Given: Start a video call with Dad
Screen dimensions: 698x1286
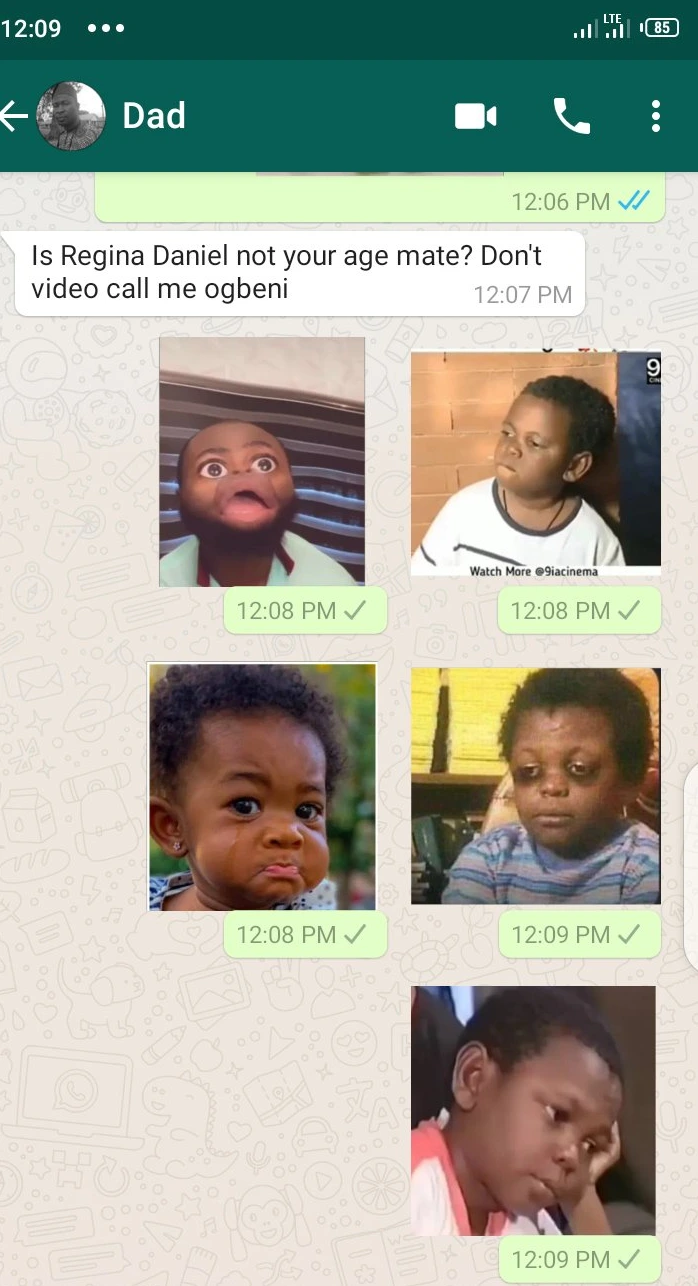Looking at the screenshot, I should pos(476,117).
